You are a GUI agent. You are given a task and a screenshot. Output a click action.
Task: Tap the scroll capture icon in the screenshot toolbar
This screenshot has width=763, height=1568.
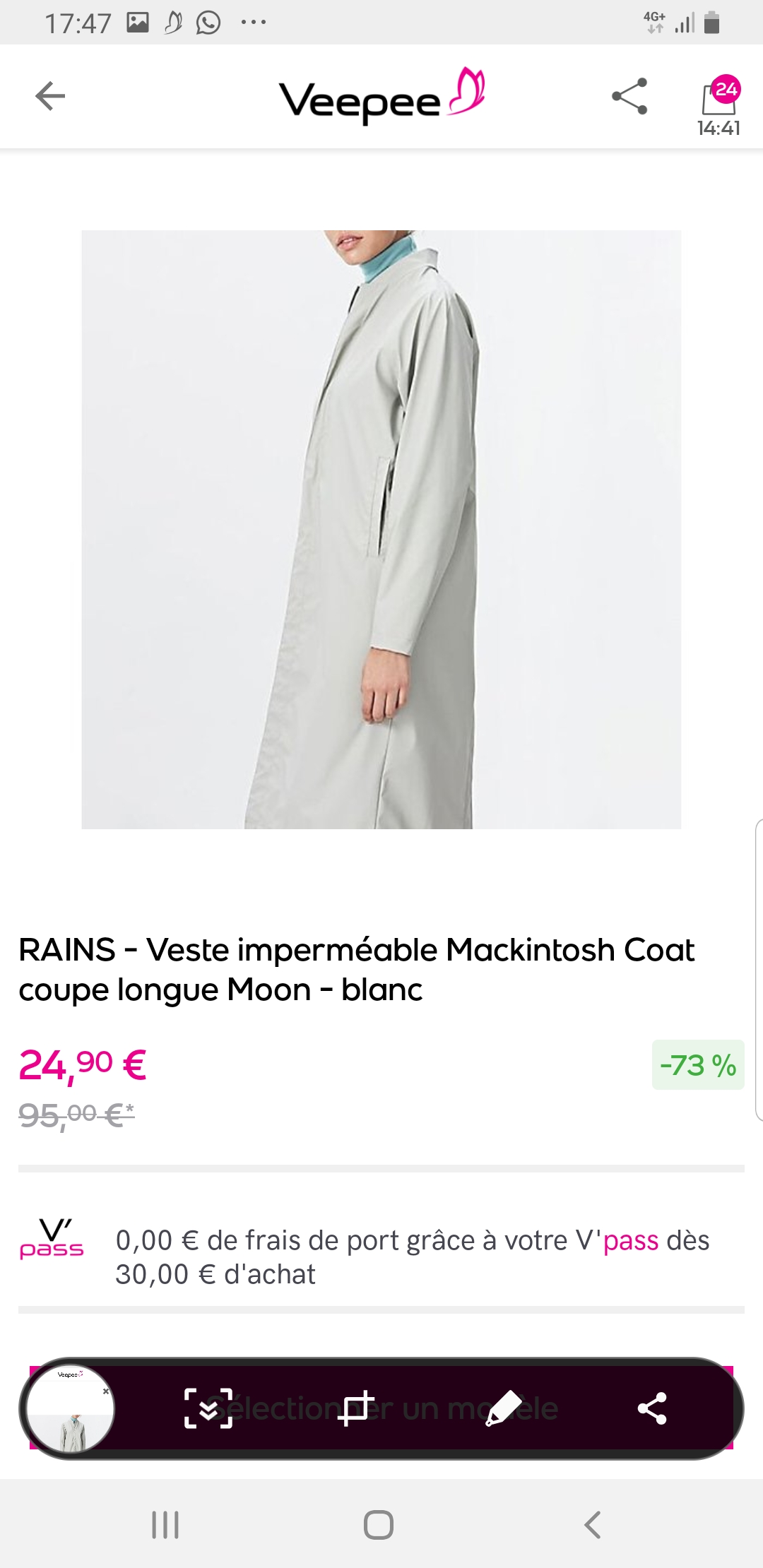pyautogui.click(x=208, y=1408)
